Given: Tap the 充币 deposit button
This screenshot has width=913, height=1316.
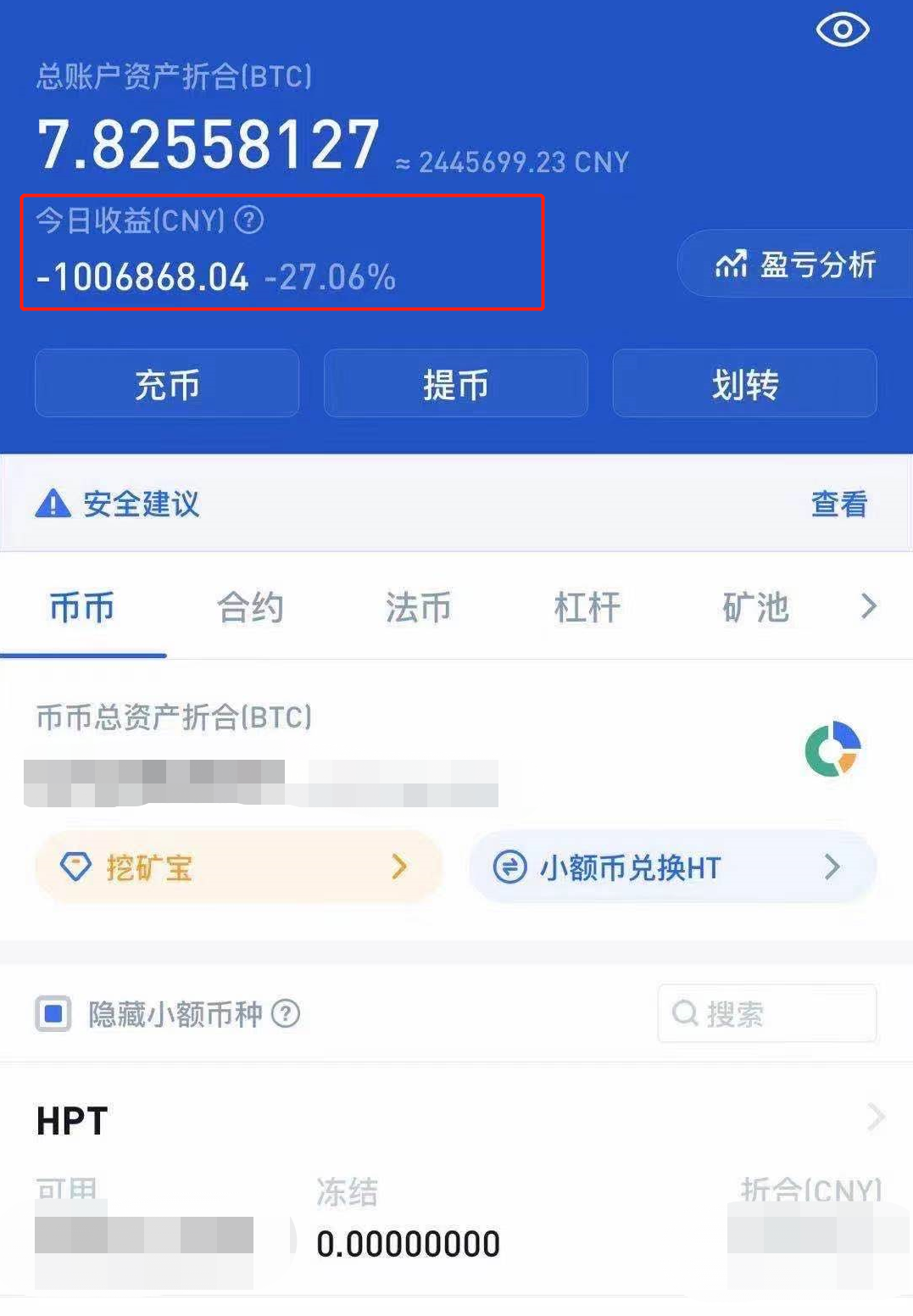Looking at the screenshot, I should pos(167,384).
